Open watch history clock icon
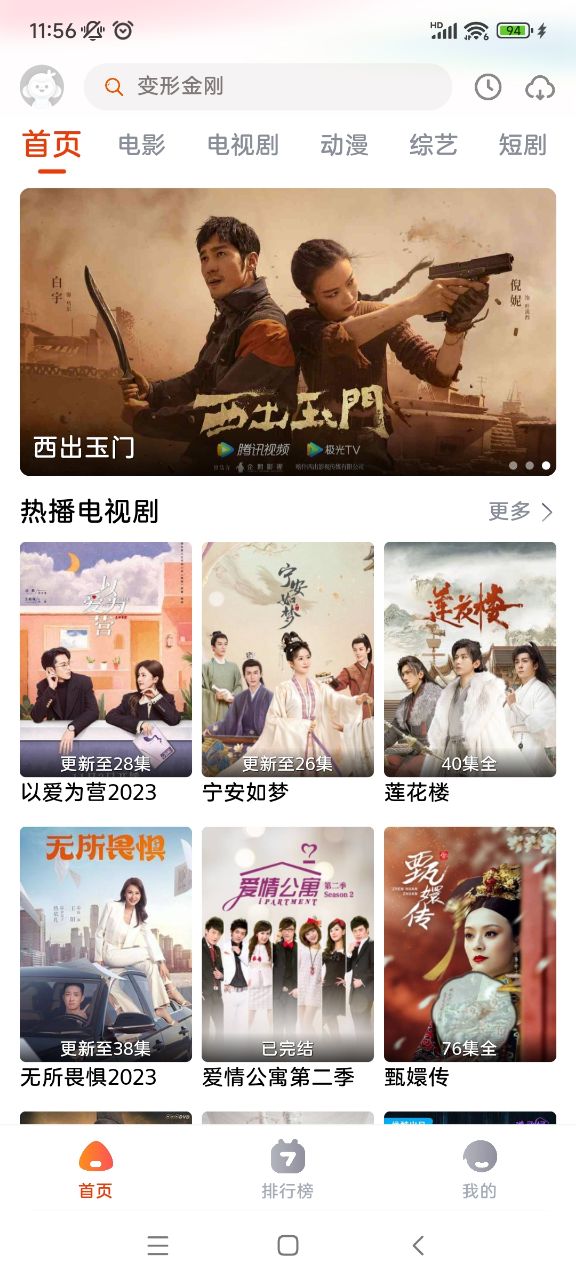The image size is (576, 1280). [488, 87]
